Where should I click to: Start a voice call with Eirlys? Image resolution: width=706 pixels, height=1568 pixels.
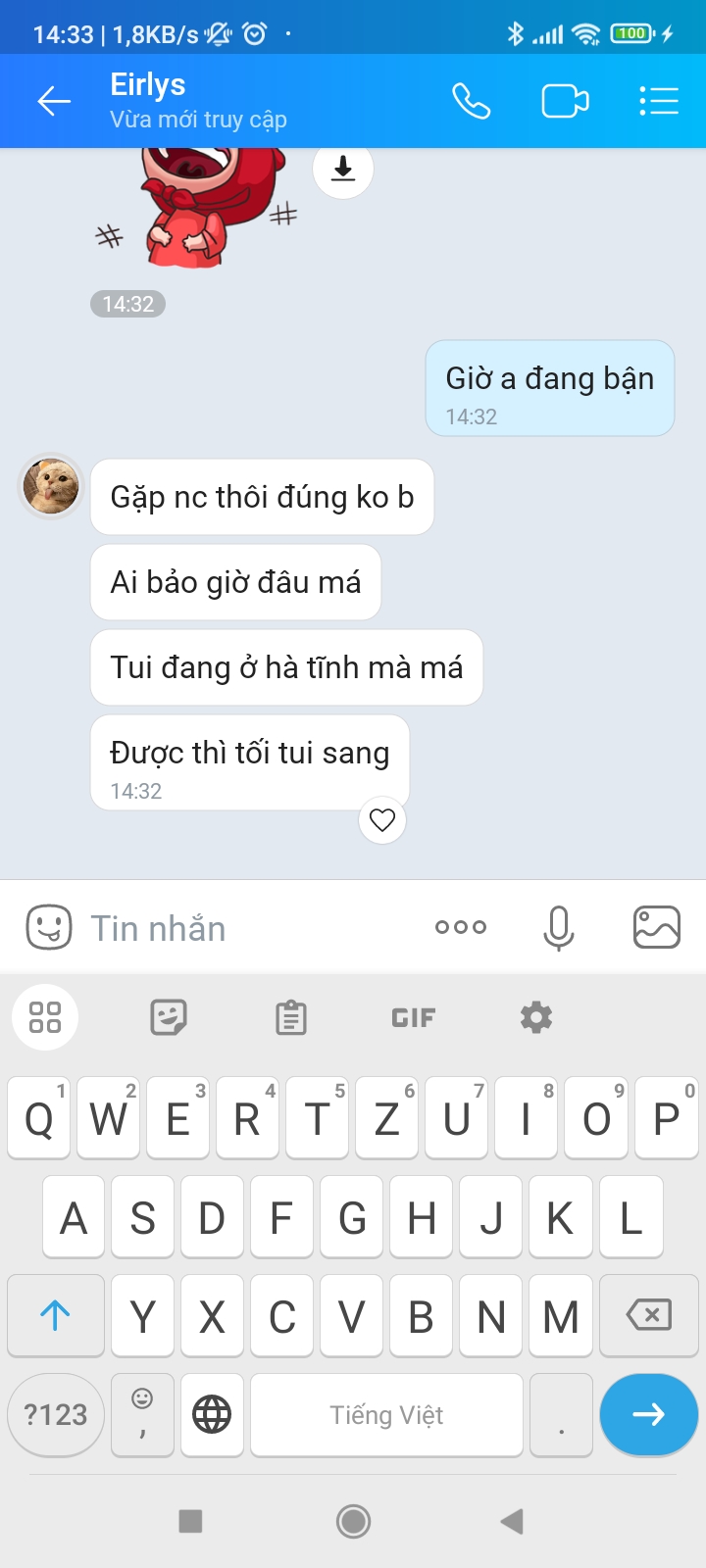coord(471,101)
